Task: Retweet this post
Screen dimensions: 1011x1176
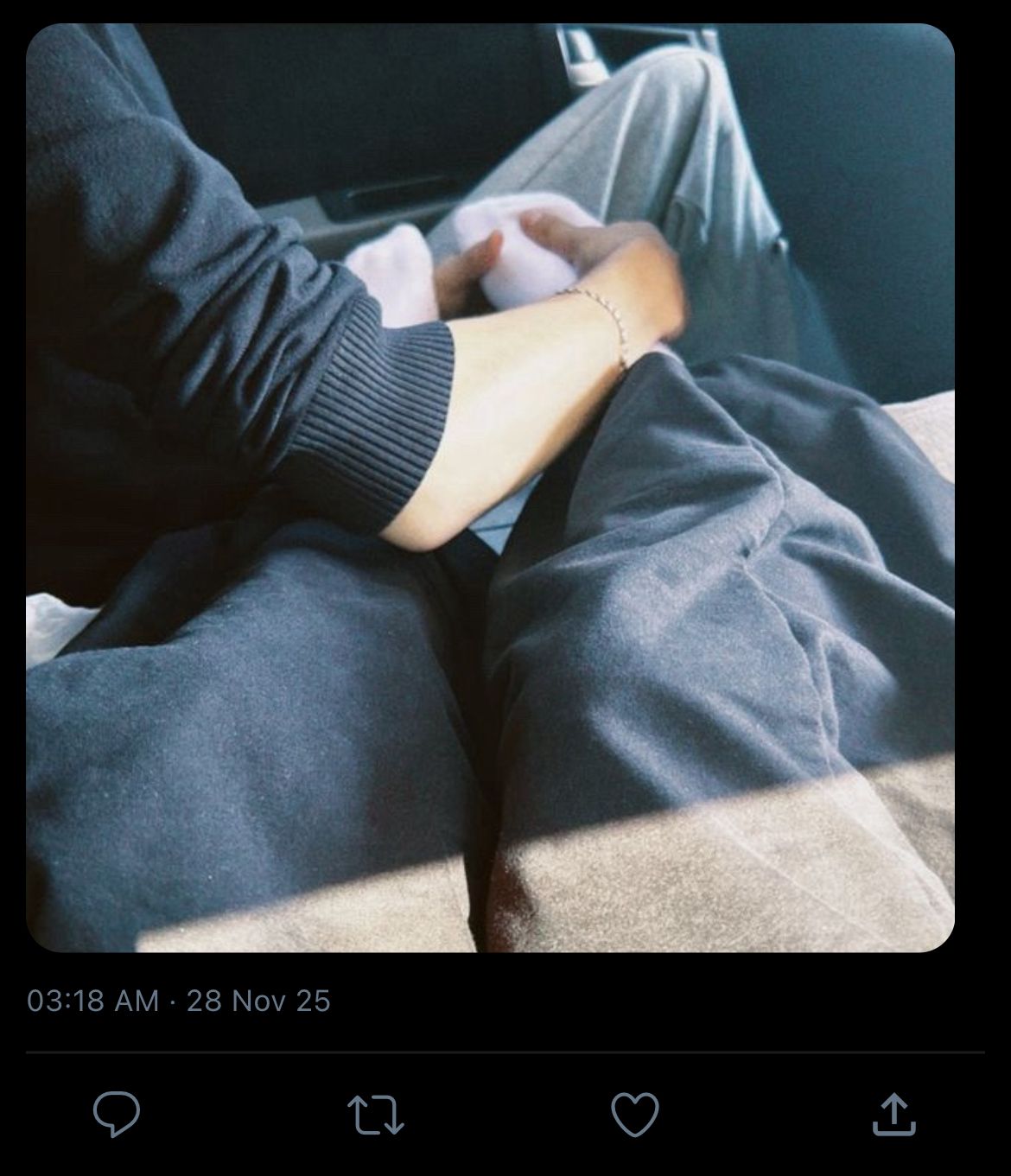Action: click(x=375, y=1115)
